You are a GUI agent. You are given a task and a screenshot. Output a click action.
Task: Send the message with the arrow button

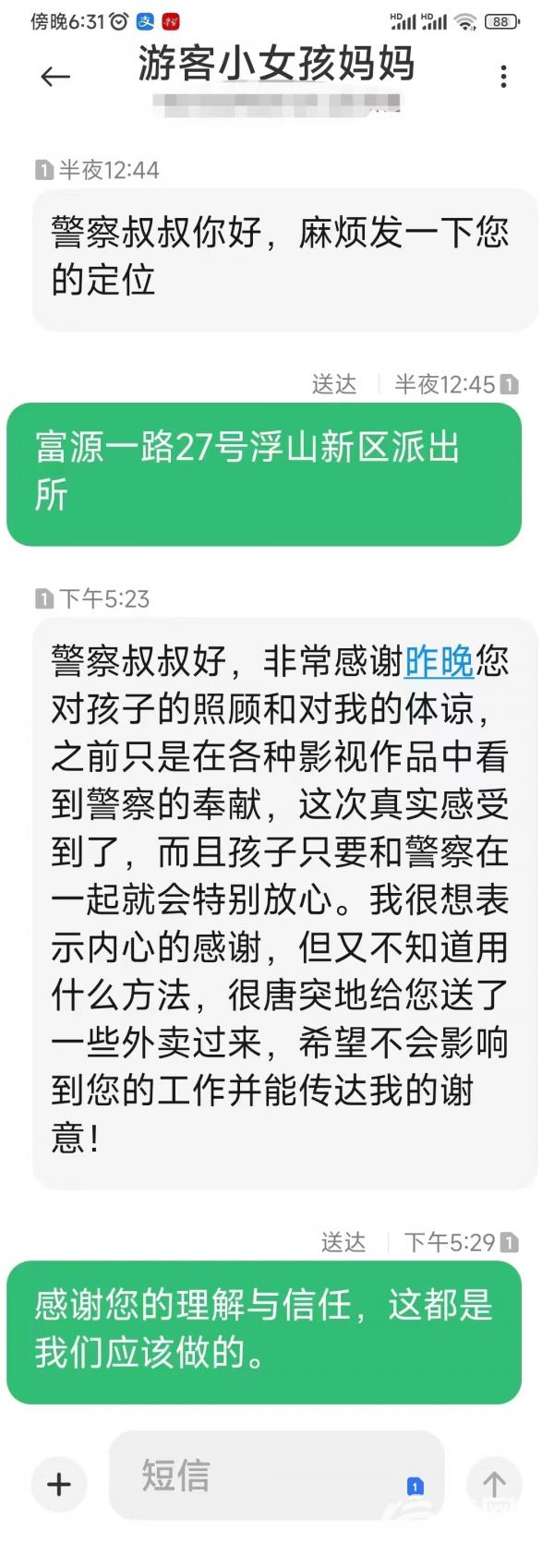point(494,1484)
